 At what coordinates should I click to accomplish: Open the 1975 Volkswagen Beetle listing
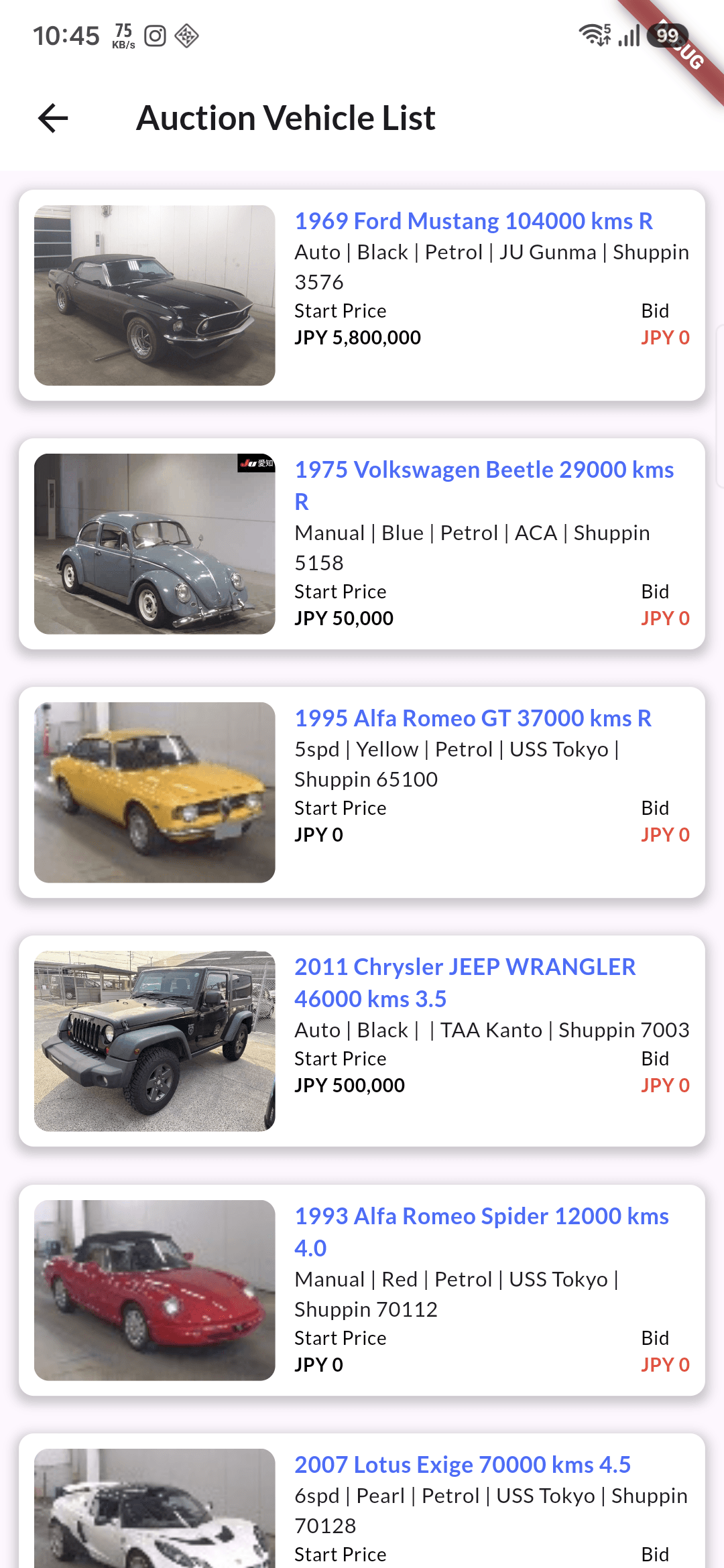pos(362,544)
